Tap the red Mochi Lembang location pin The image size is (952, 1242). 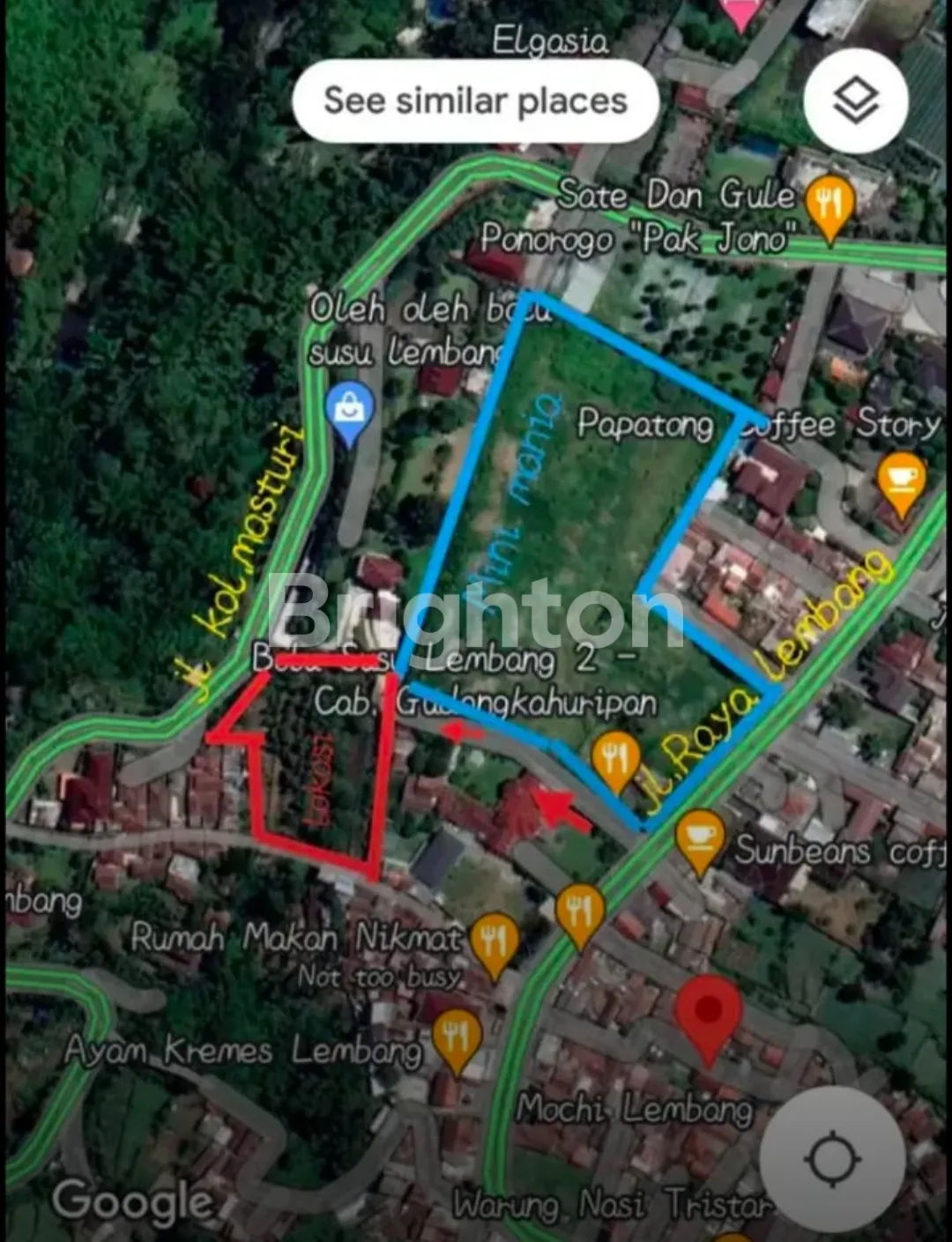709,1016
